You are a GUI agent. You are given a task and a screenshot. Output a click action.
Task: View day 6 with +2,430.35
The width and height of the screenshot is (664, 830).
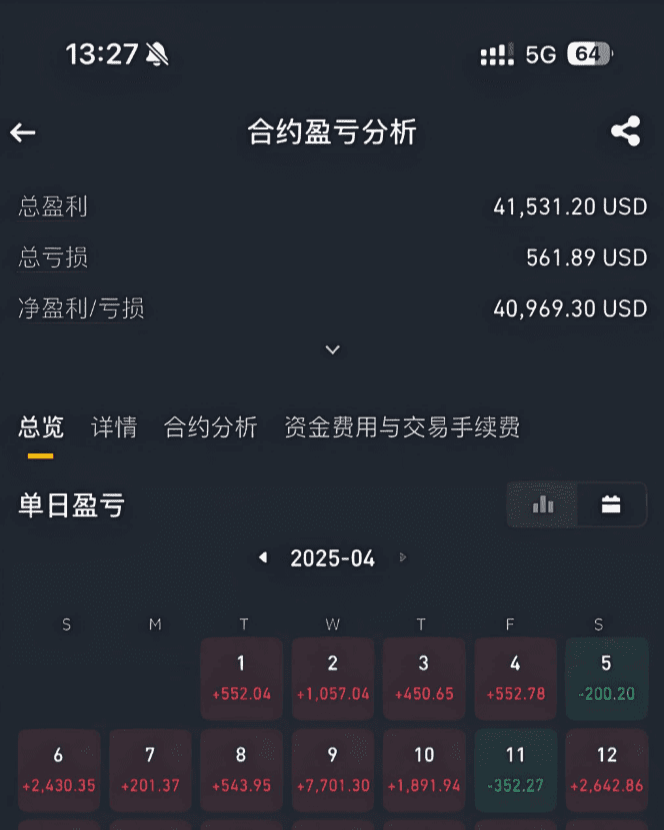click(59, 770)
